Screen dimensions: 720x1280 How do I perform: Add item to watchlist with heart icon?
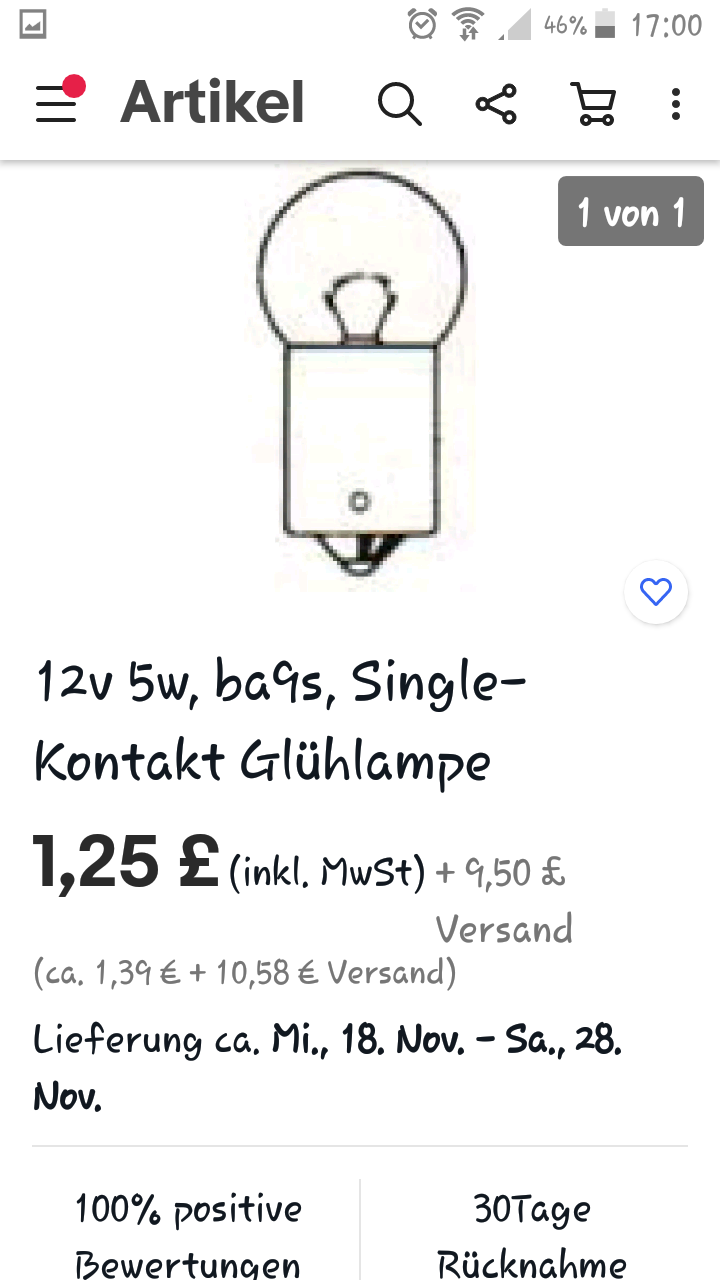656,593
